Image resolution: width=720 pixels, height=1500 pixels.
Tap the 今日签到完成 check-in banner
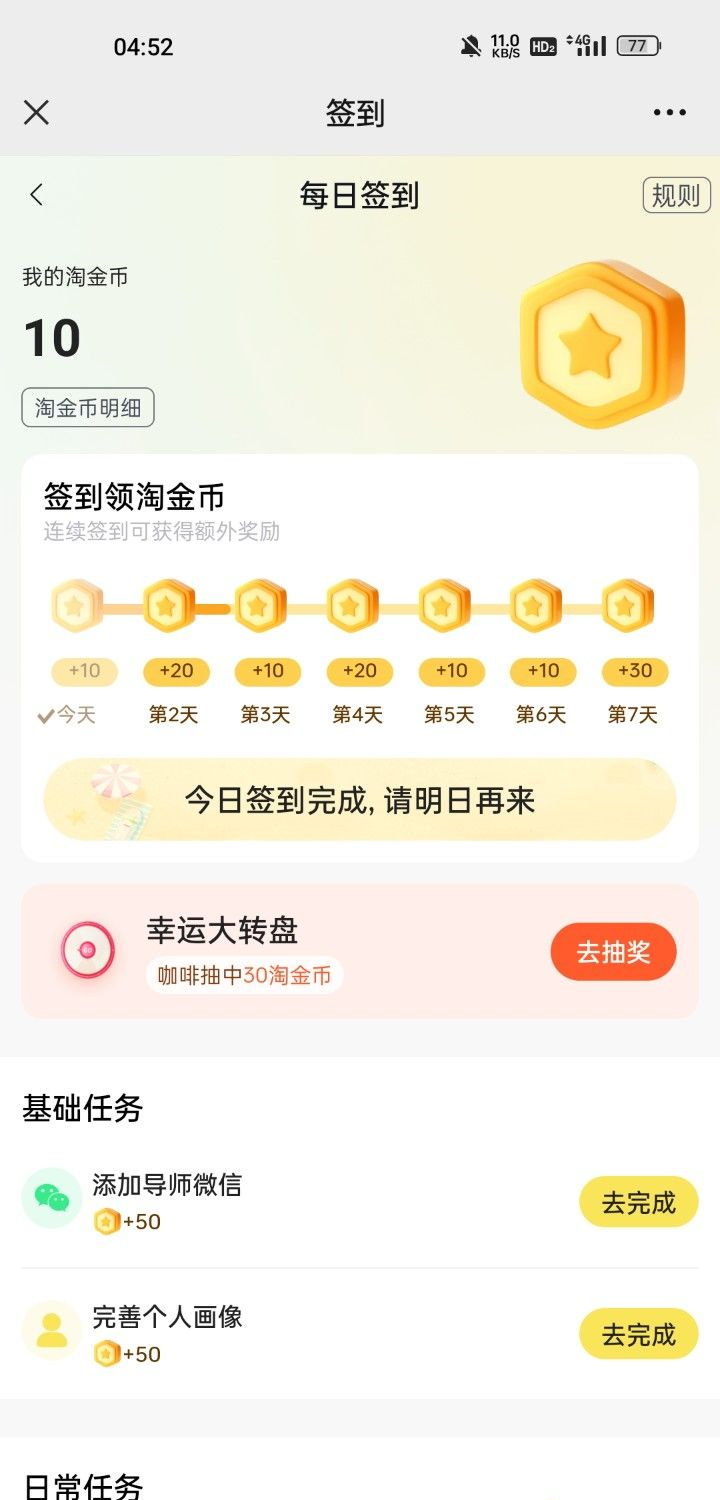click(360, 800)
